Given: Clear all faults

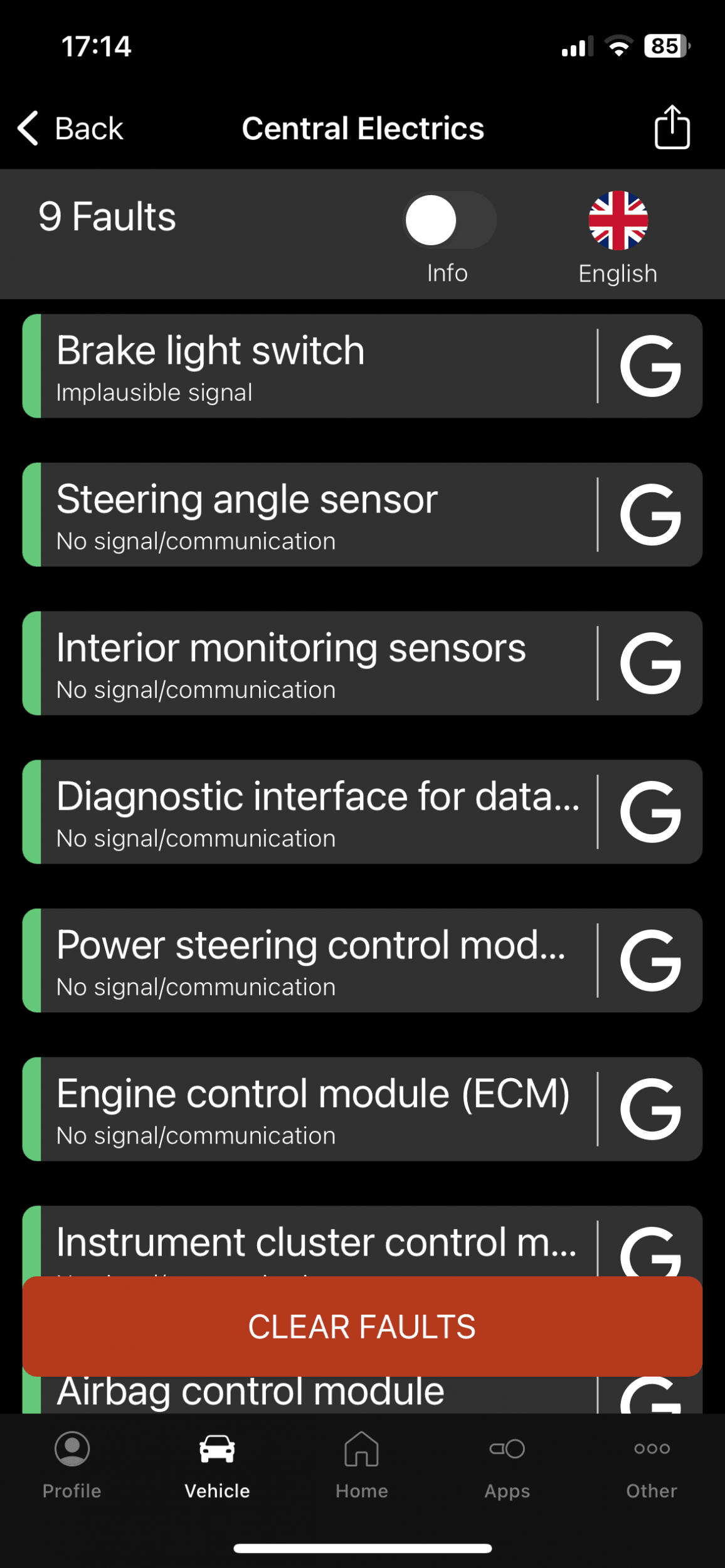Looking at the screenshot, I should 362,1327.
